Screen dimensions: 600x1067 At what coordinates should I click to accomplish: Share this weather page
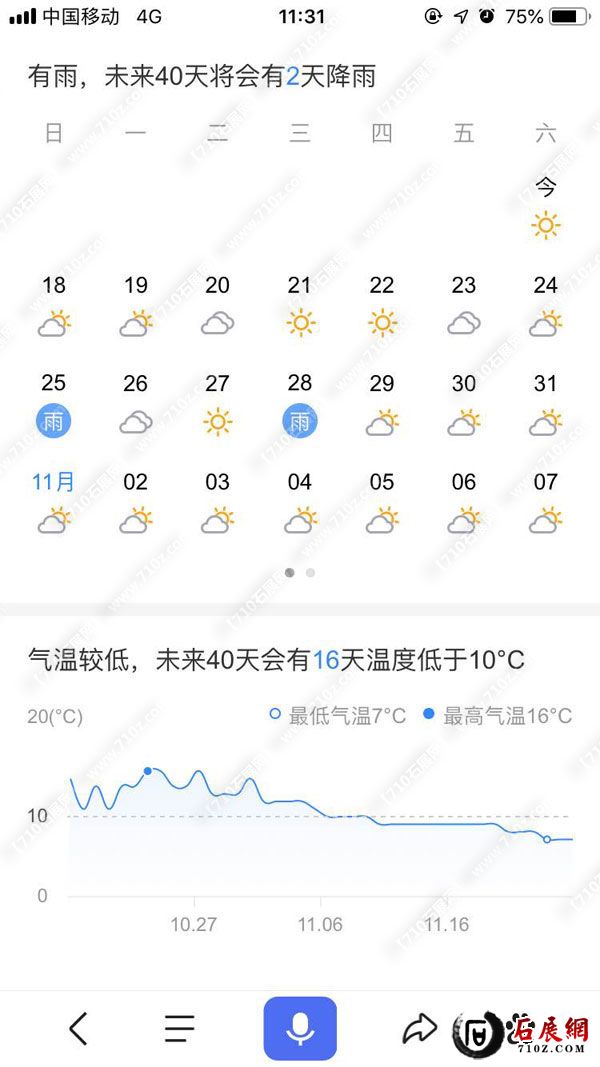tap(420, 1028)
